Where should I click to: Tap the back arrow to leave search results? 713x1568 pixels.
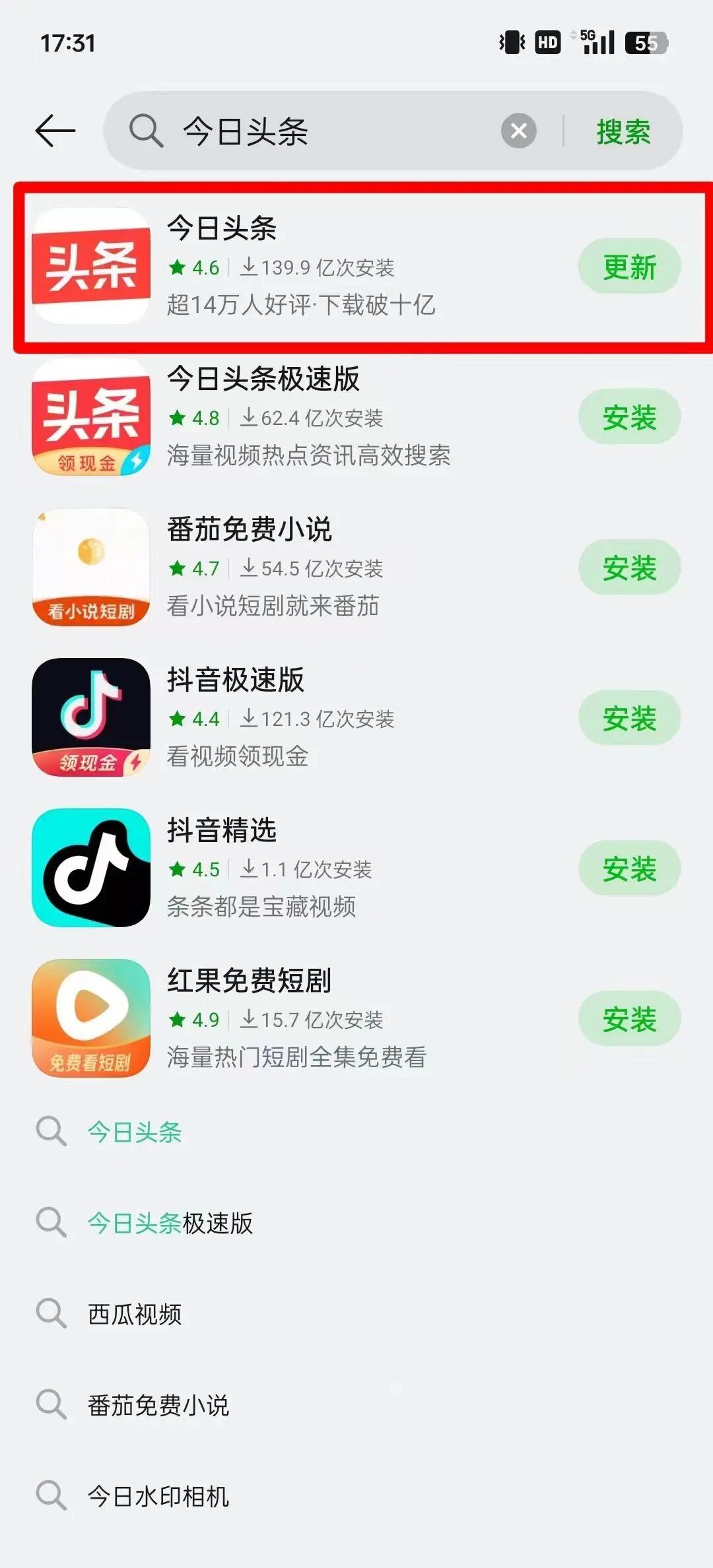pyautogui.click(x=54, y=130)
